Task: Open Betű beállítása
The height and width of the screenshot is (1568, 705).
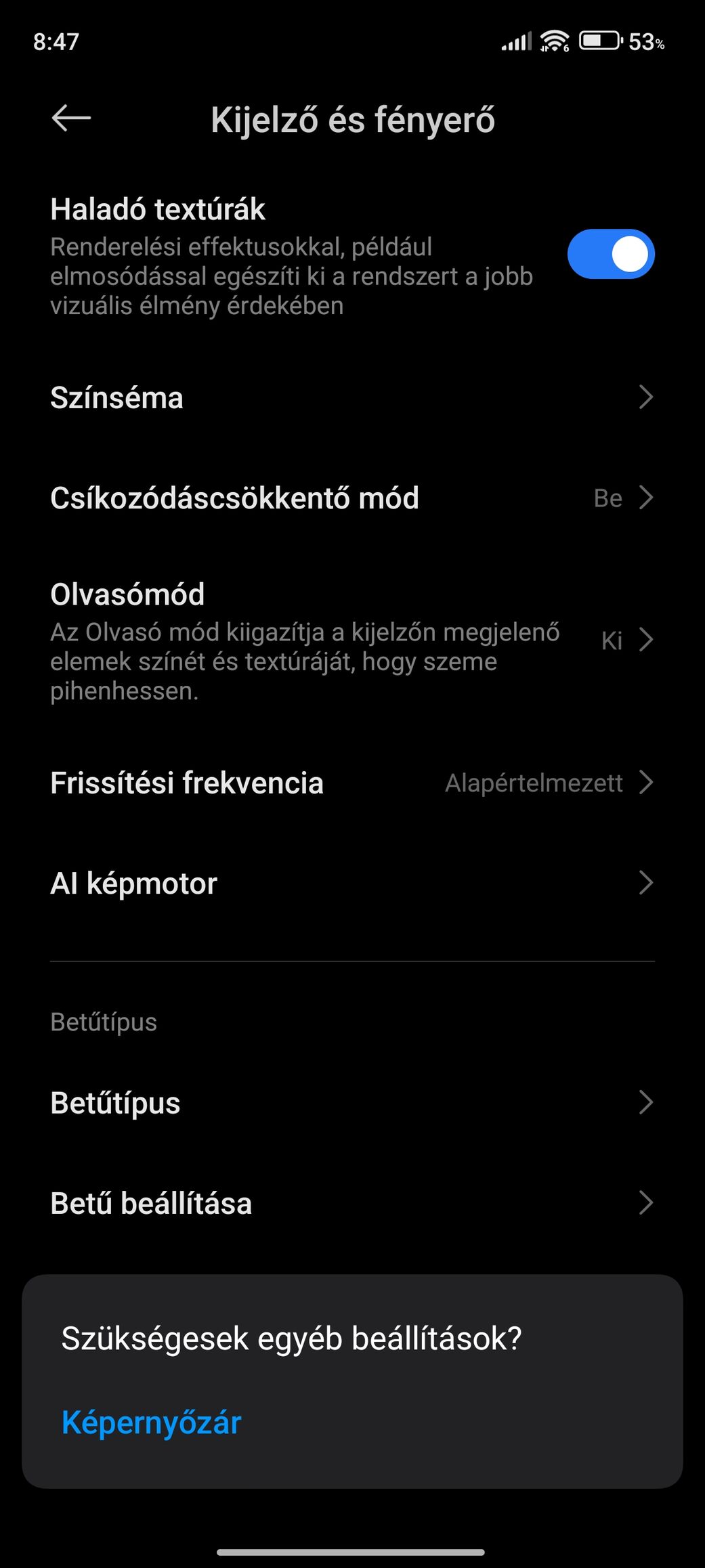Action: [x=352, y=1203]
